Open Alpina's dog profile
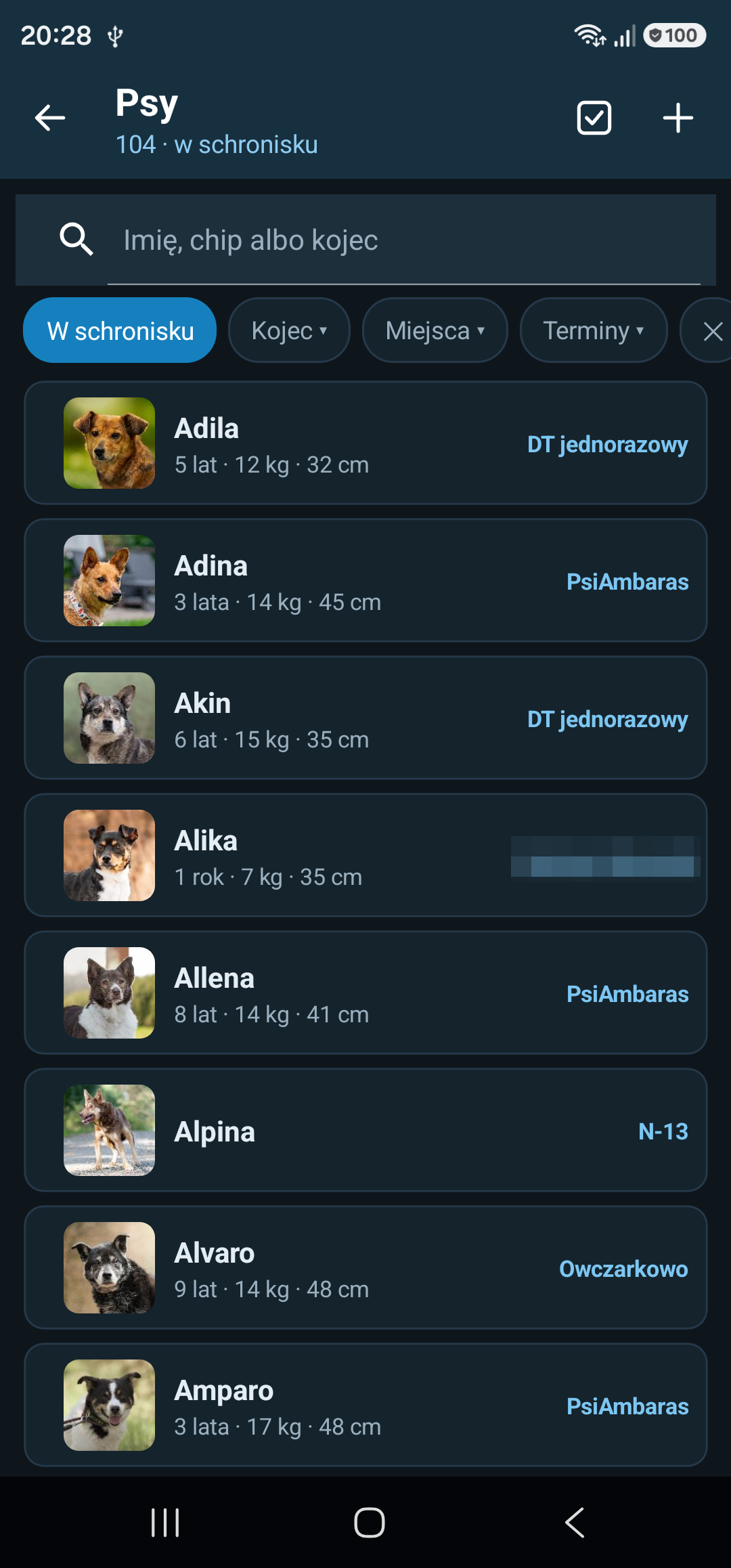 365,1130
